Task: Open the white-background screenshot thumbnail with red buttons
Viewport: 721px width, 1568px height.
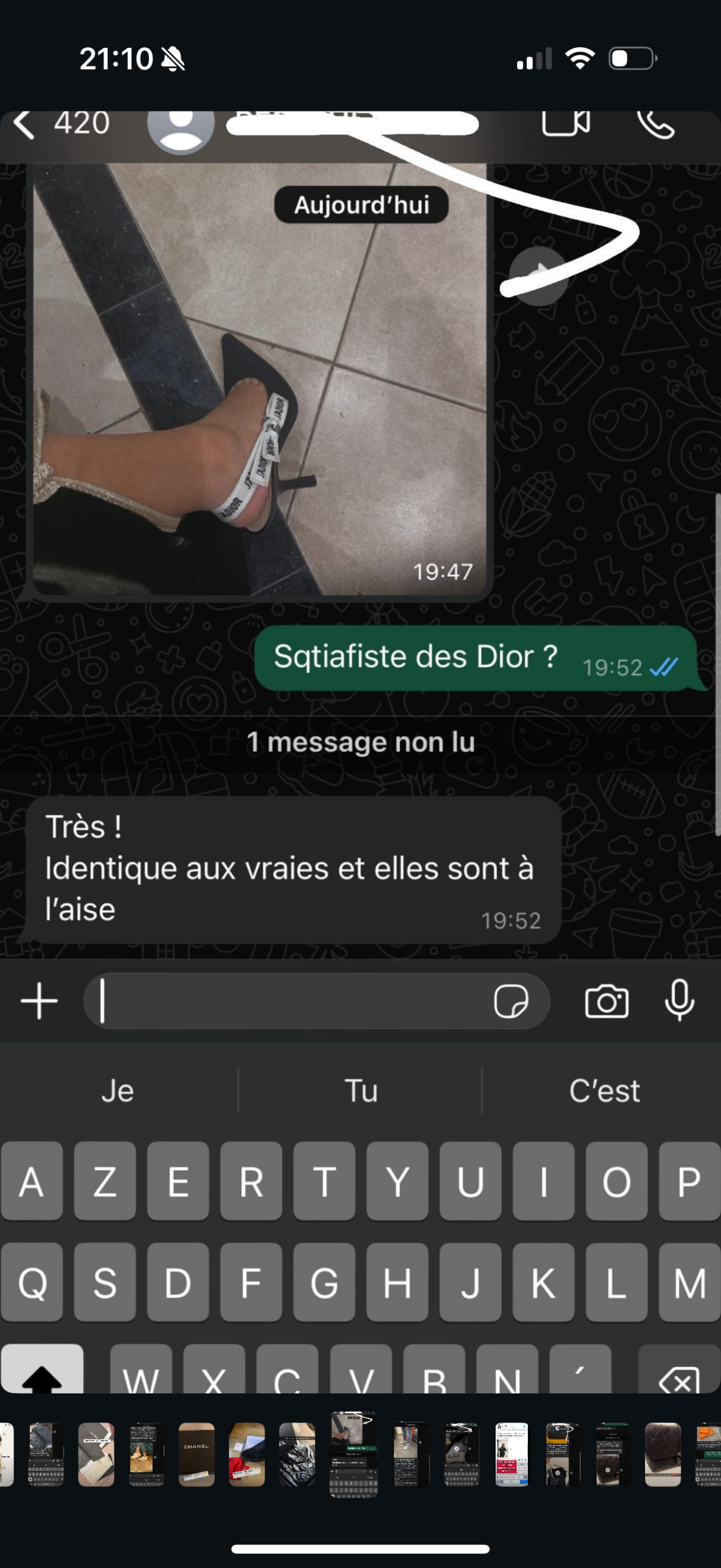Action: click(511, 1454)
